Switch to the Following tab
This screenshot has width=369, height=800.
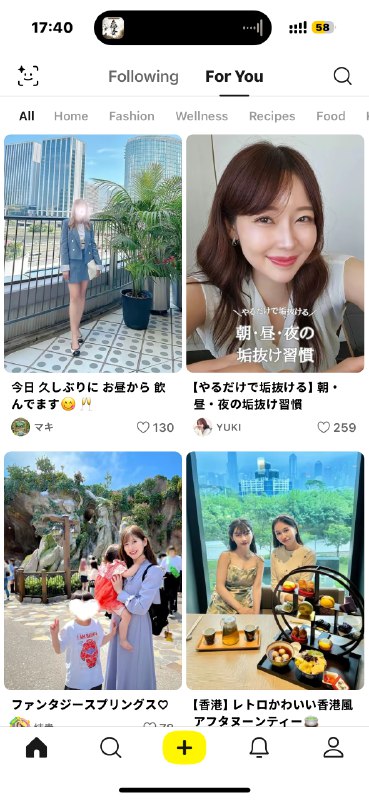[x=143, y=77]
